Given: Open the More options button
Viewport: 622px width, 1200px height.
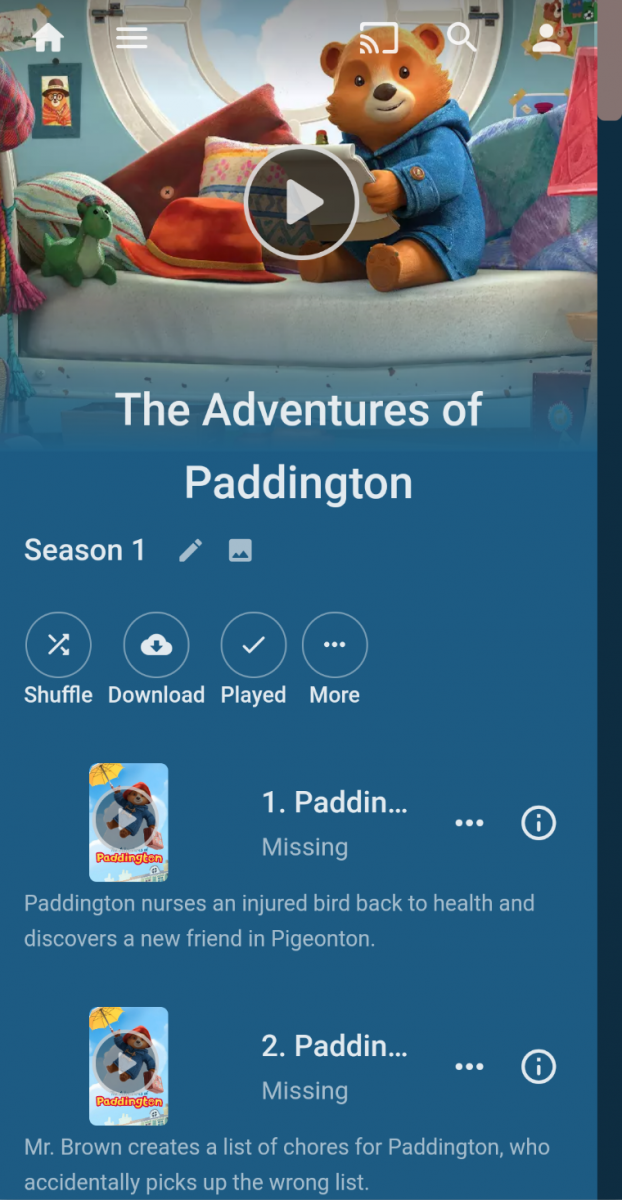Looking at the screenshot, I should tap(334, 645).
